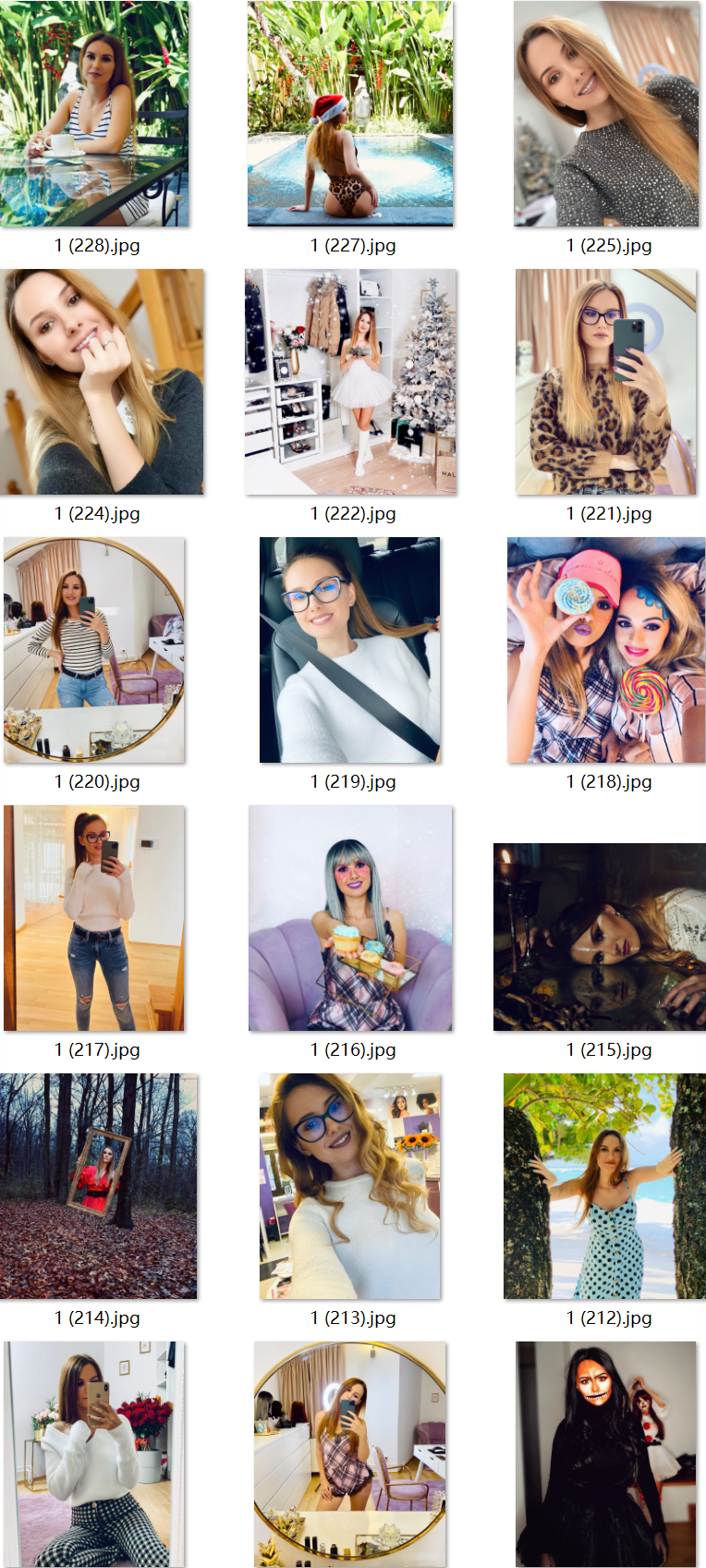Open the file 1 (217).jpg
706x1568 pixels.
pyautogui.click(x=94, y=918)
